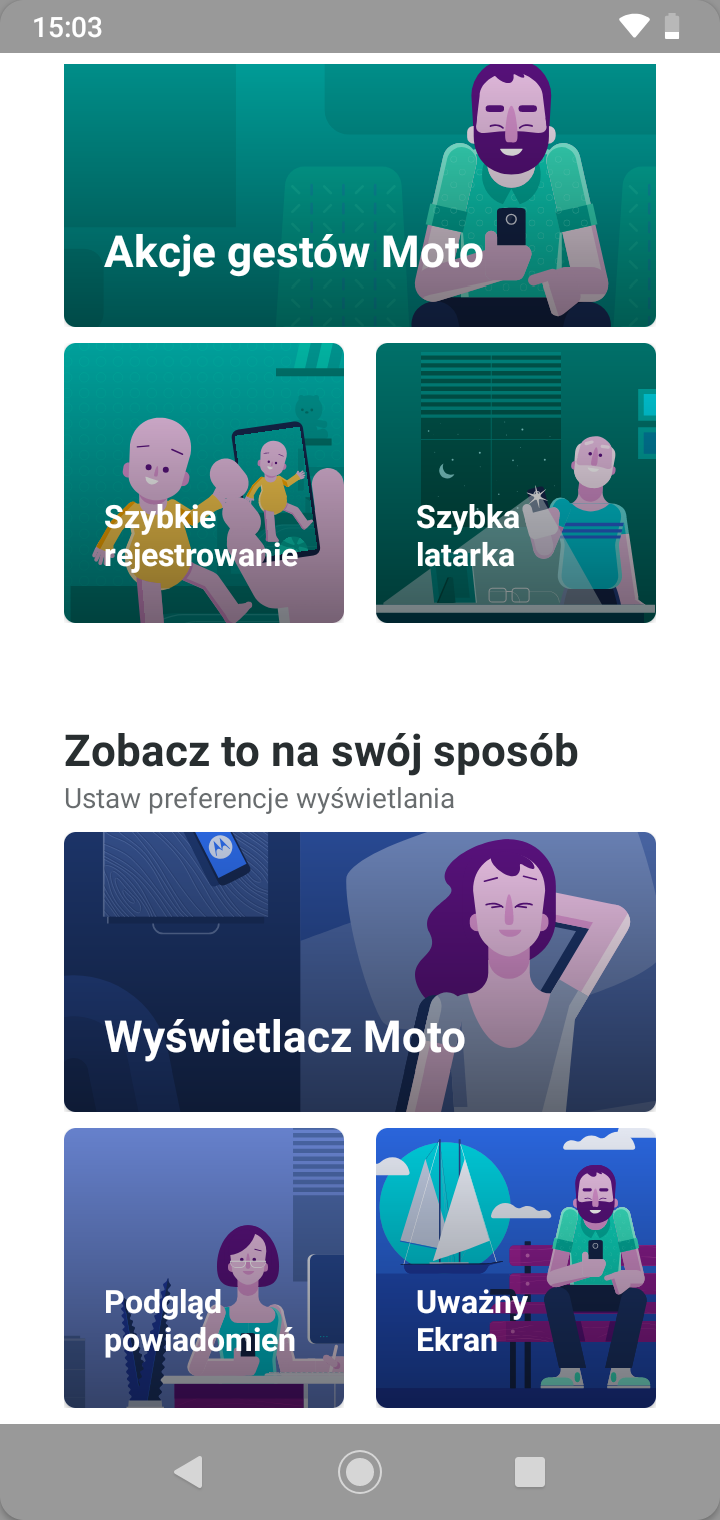Open the Akcje gestów Moto card

pyautogui.click(x=360, y=195)
